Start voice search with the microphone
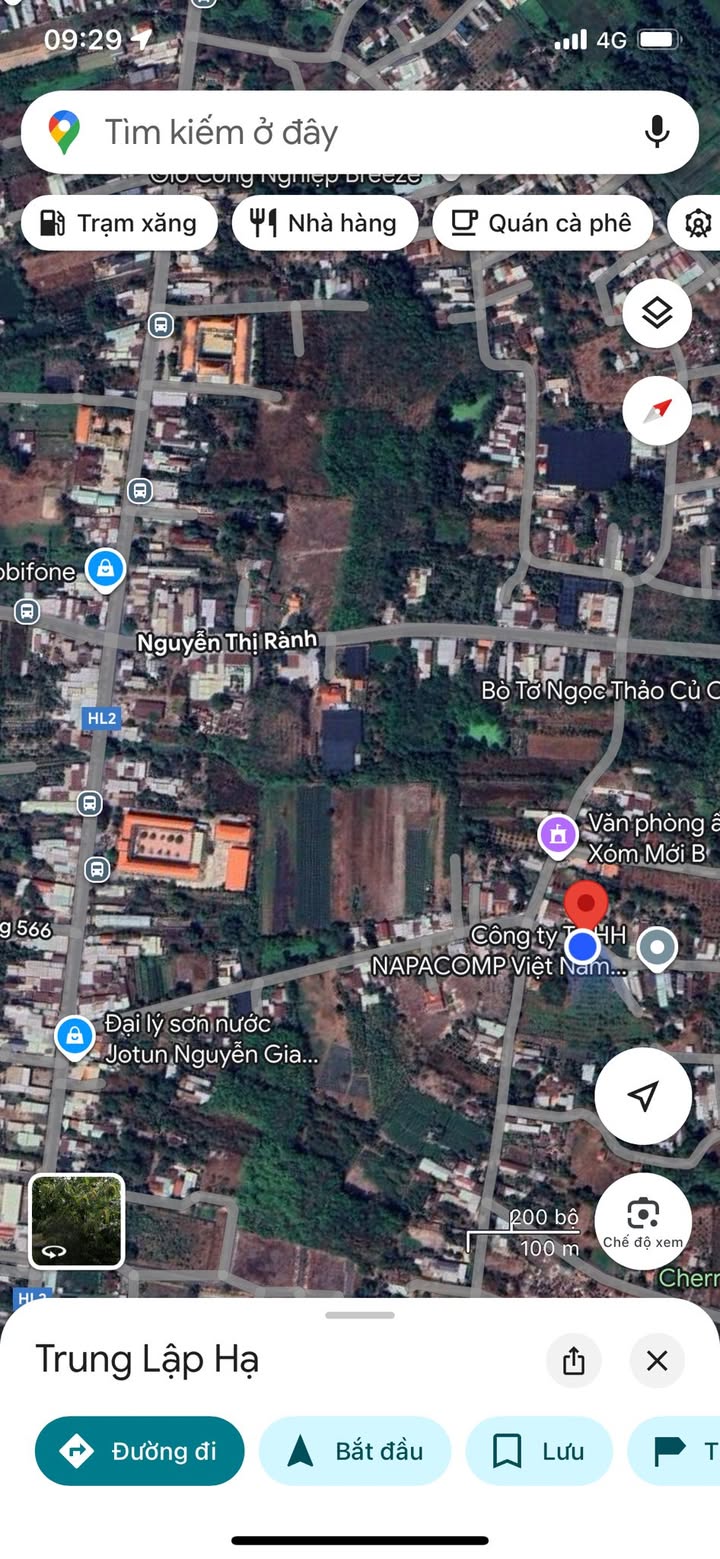This screenshot has width=720, height=1559. click(656, 132)
